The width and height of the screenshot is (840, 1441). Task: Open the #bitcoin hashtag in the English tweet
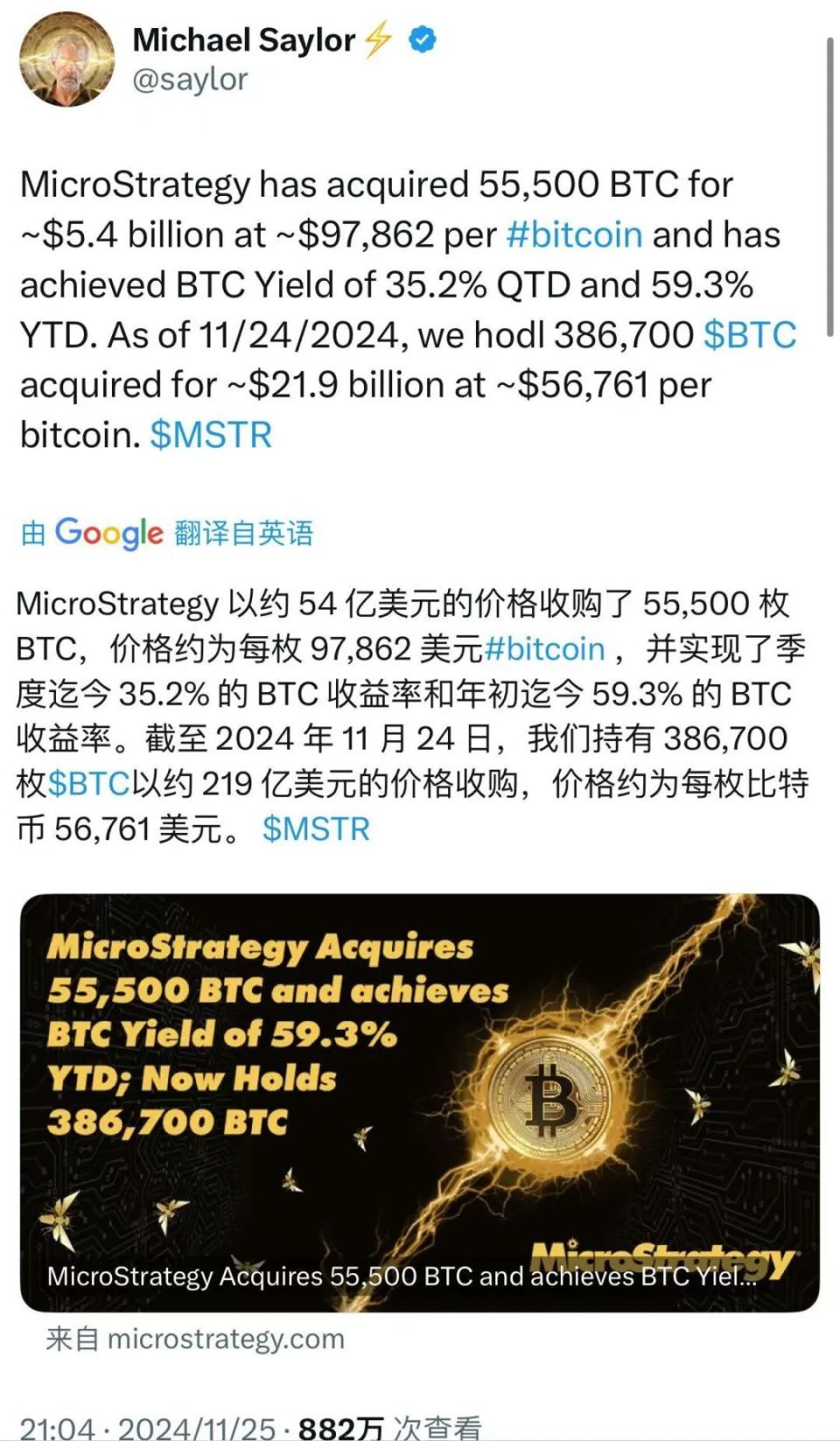575,234
